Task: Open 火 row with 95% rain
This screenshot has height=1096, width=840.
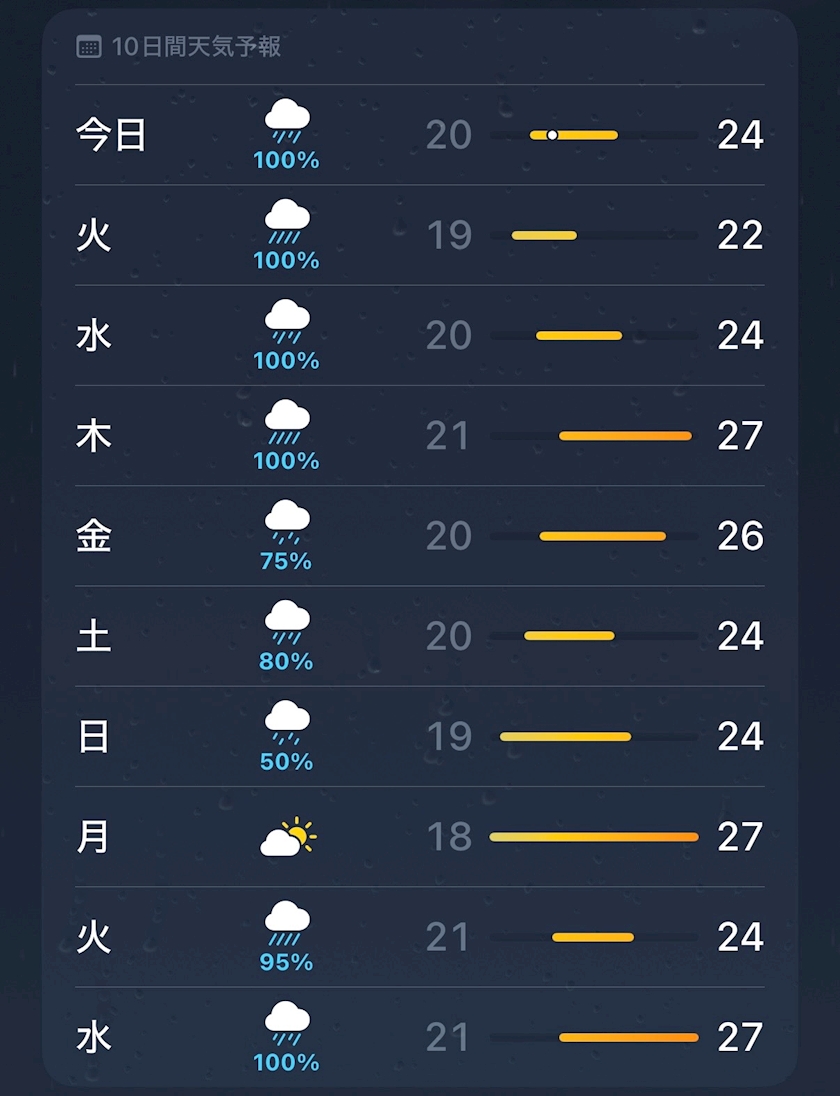Action: (x=420, y=937)
